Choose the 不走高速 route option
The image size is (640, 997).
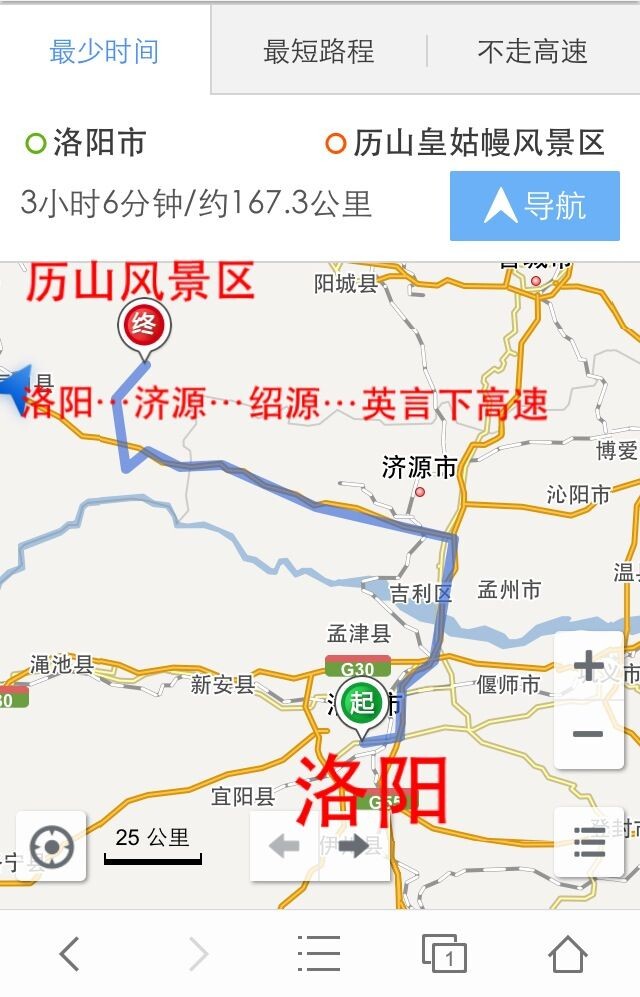(x=532, y=52)
